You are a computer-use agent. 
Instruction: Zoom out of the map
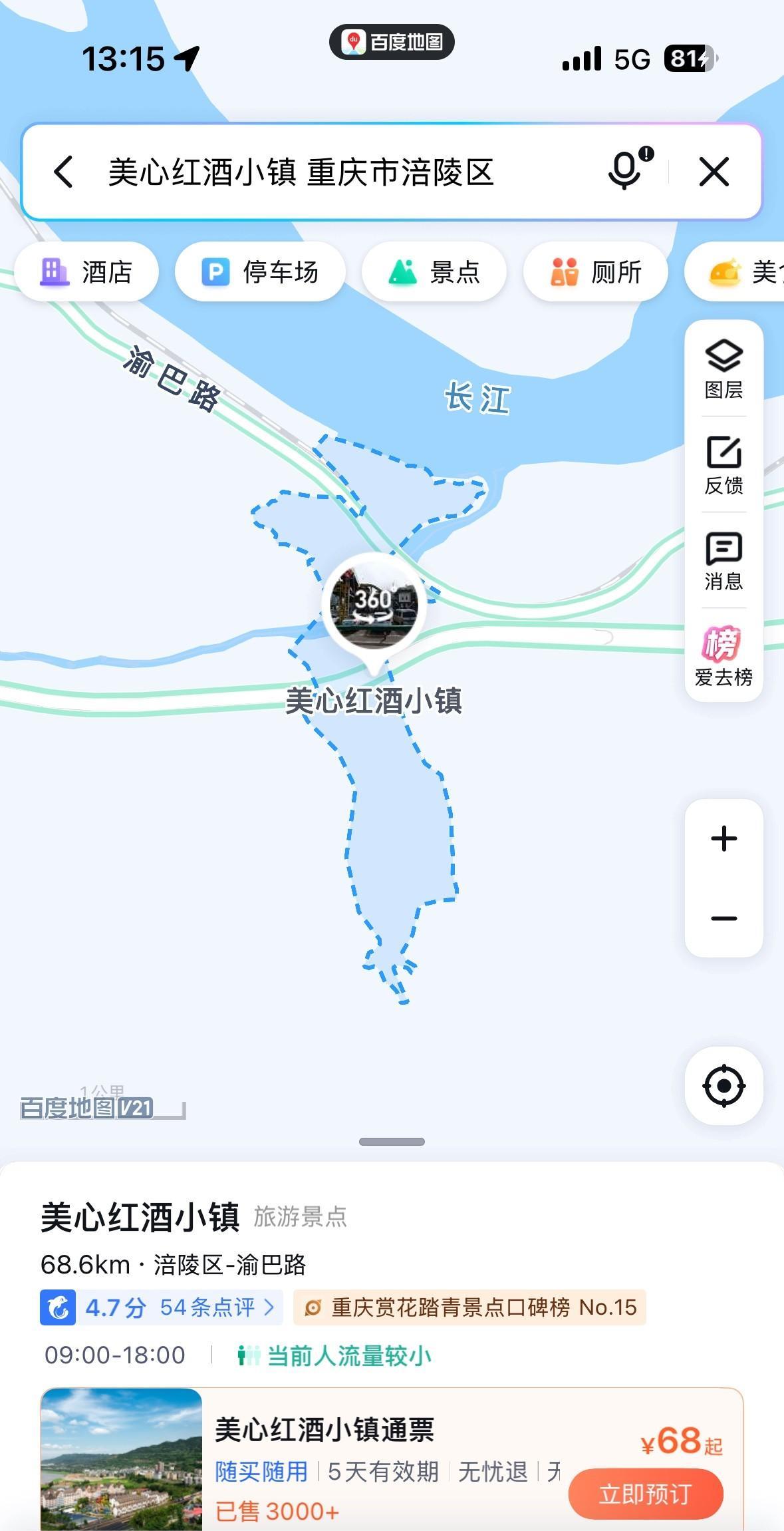pyautogui.click(x=723, y=919)
